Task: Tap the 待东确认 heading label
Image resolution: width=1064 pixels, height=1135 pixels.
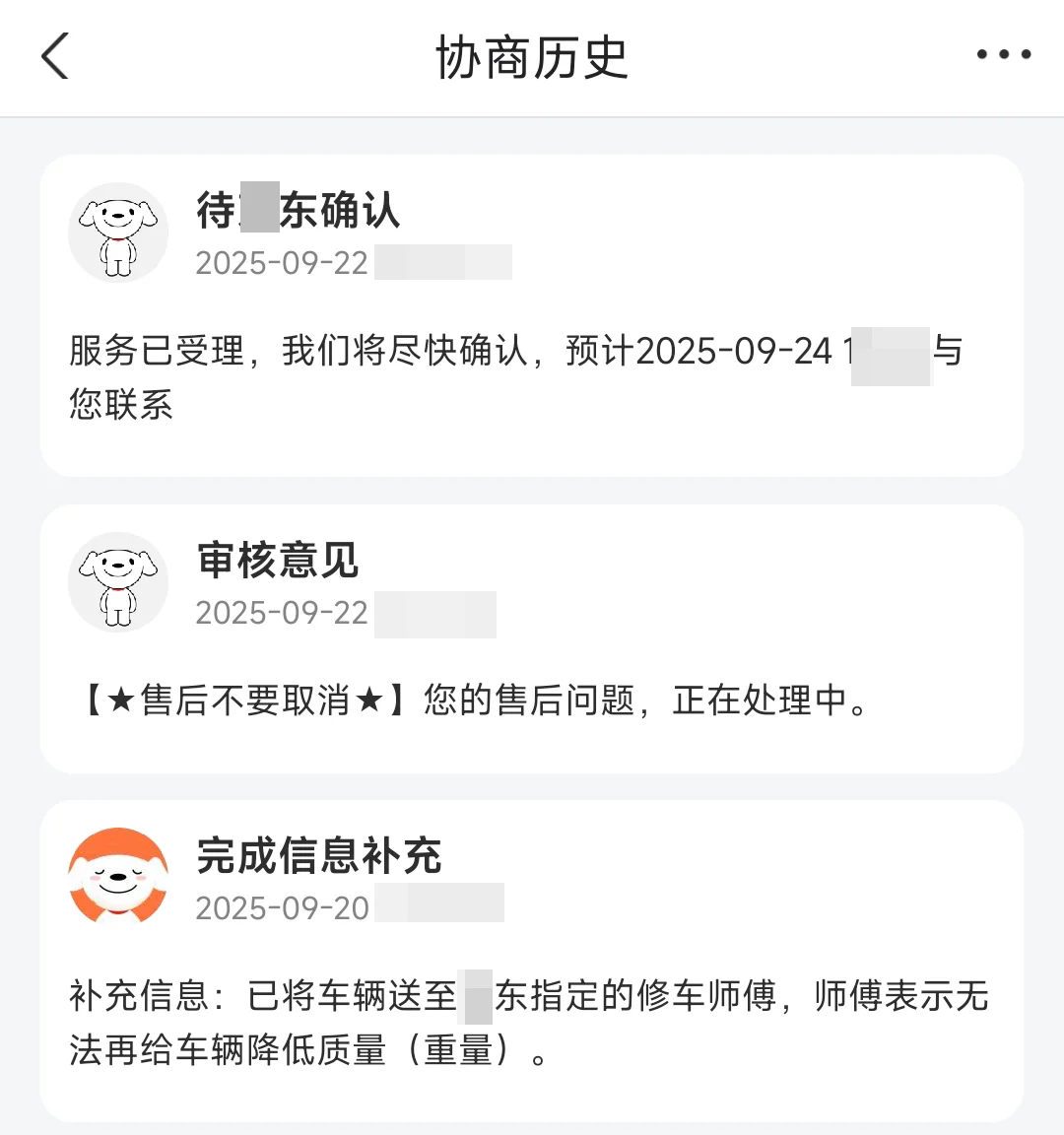Action: [x=299, y=212]
